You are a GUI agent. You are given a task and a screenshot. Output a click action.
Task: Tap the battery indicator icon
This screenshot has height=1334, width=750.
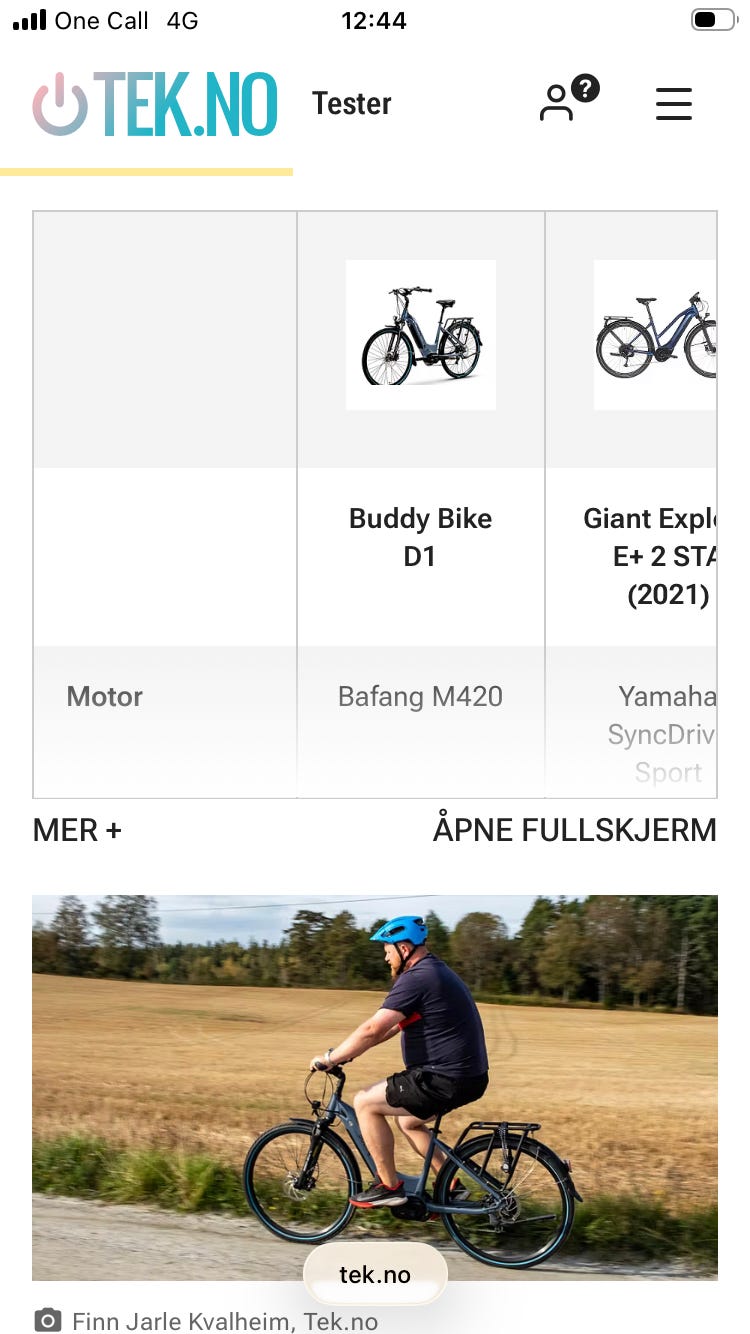712,18
